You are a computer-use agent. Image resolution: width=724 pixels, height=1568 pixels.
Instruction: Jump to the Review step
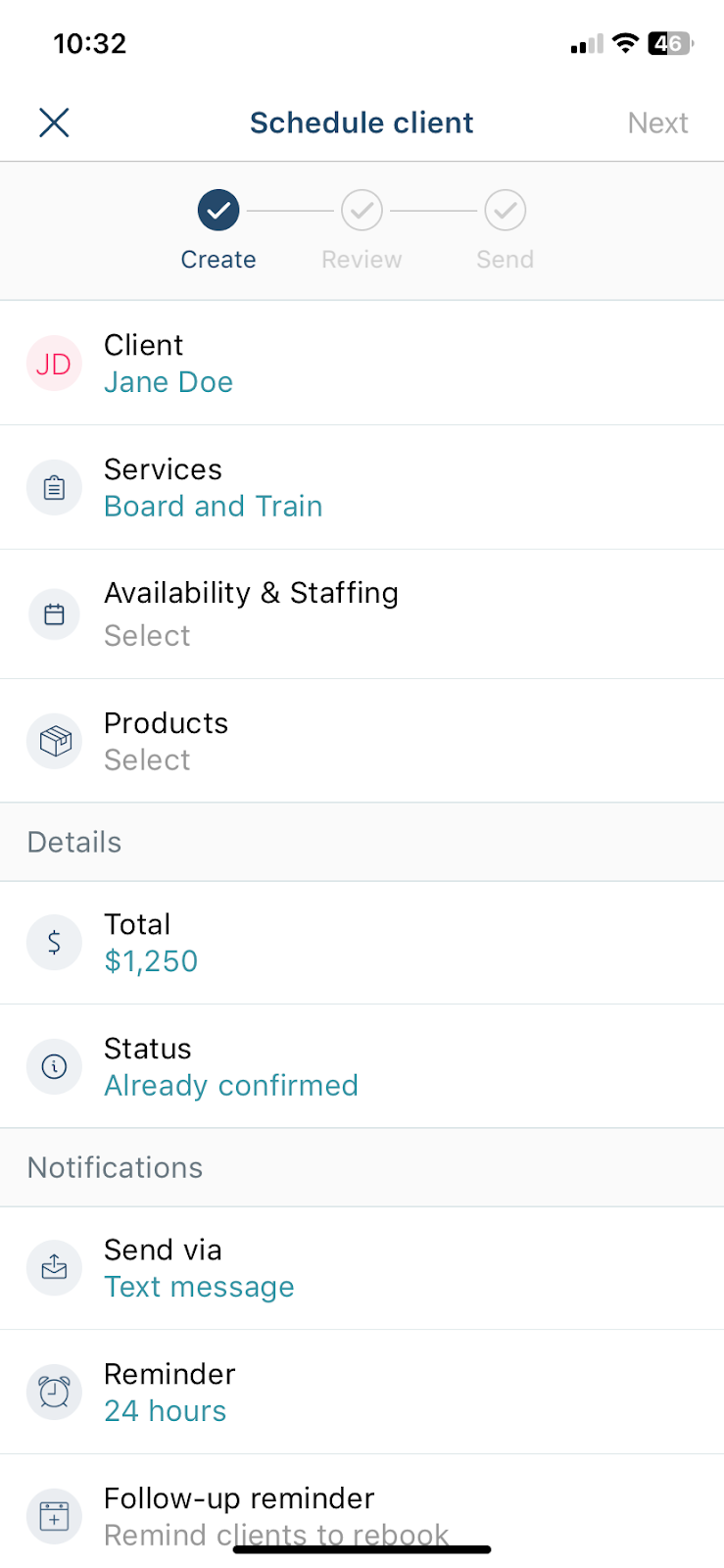(x=362, y=230)
